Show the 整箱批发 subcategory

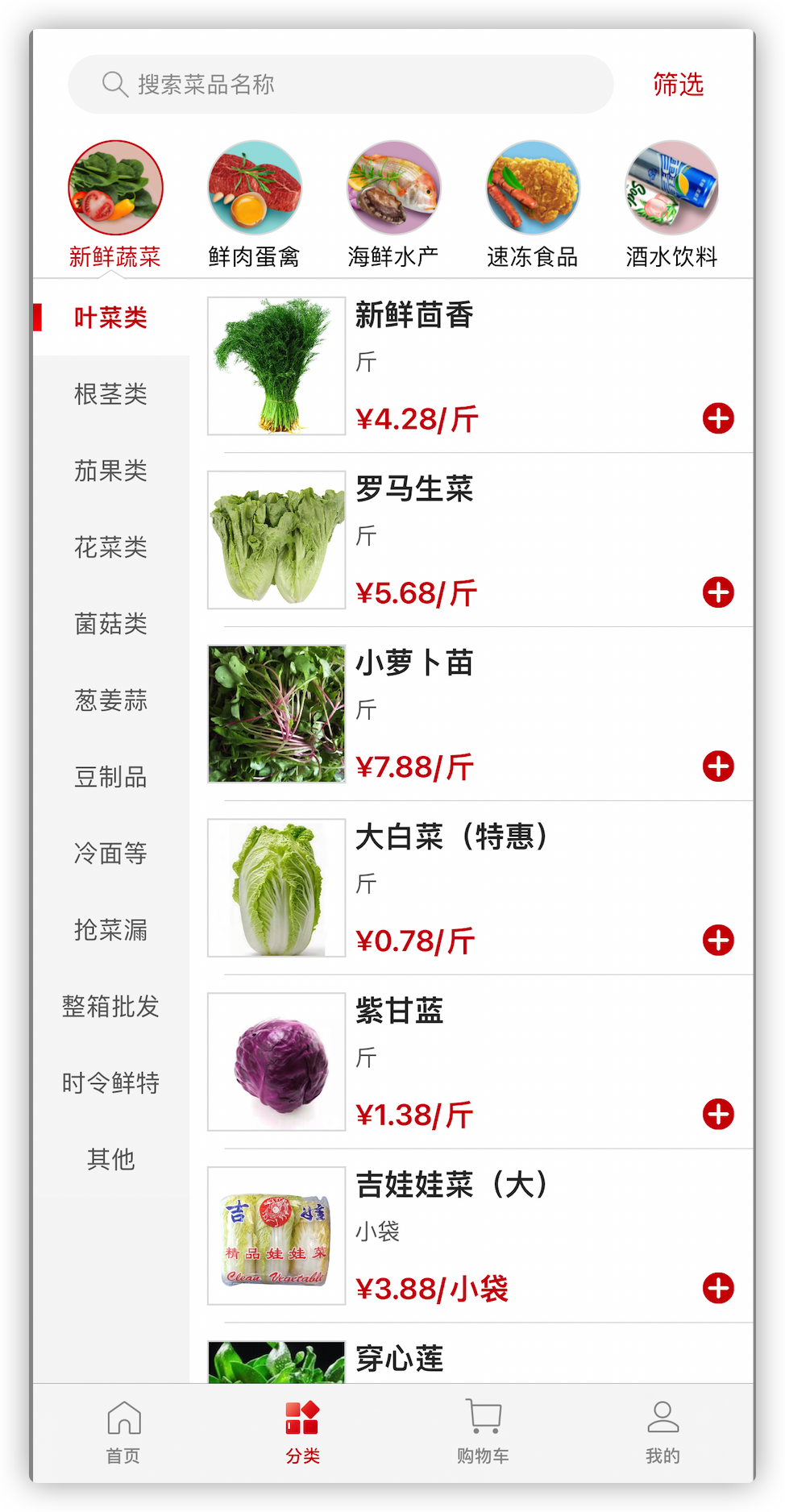point(111,1007)
